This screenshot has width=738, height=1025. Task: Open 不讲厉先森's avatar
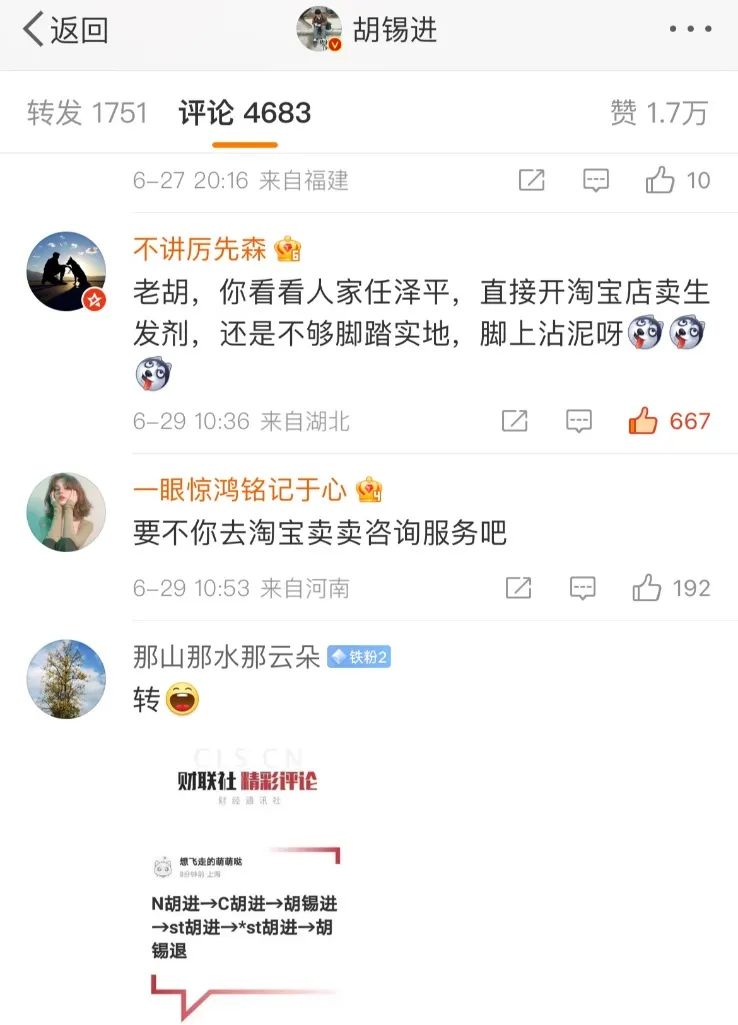(66, 271)
